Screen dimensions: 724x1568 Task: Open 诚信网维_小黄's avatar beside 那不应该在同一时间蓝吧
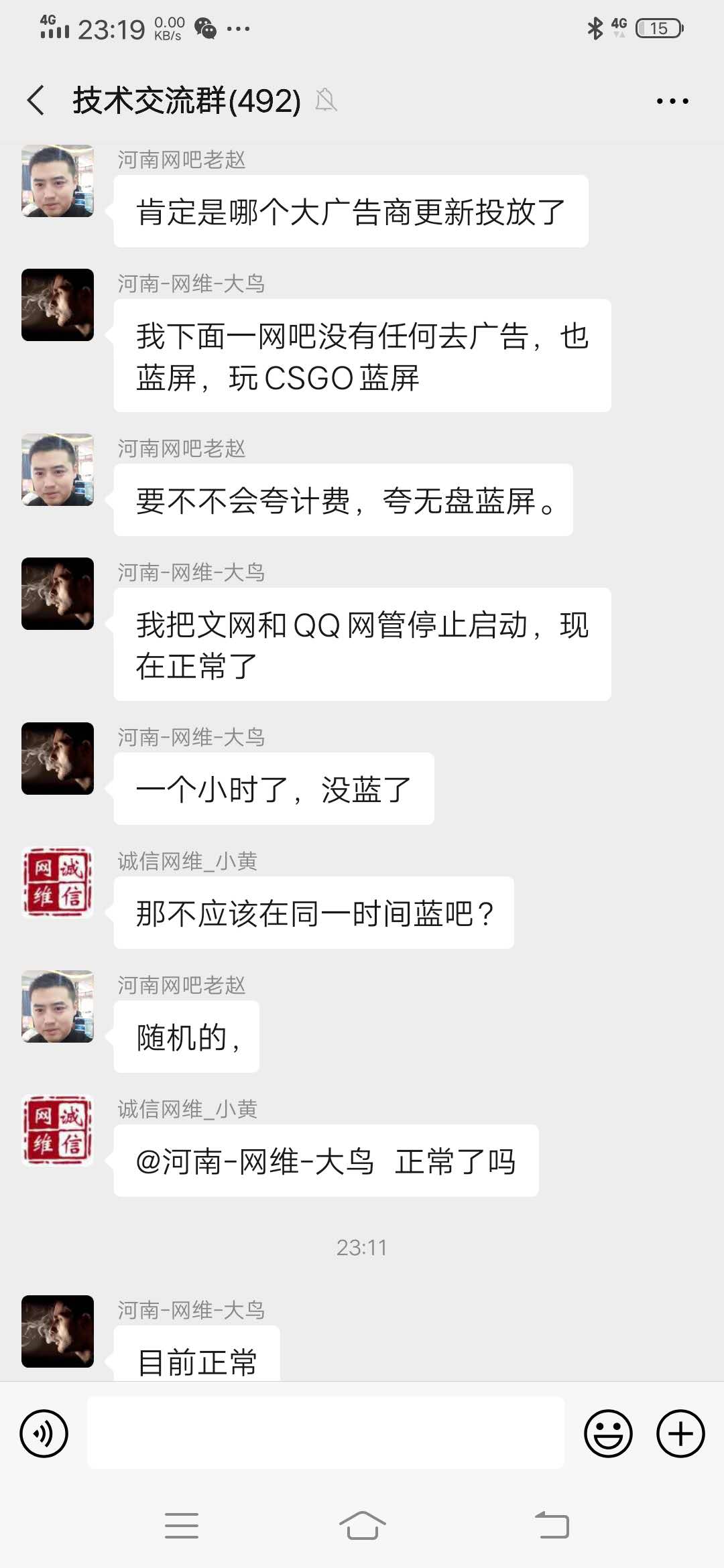pyautogui.click(x=58, y=882)
